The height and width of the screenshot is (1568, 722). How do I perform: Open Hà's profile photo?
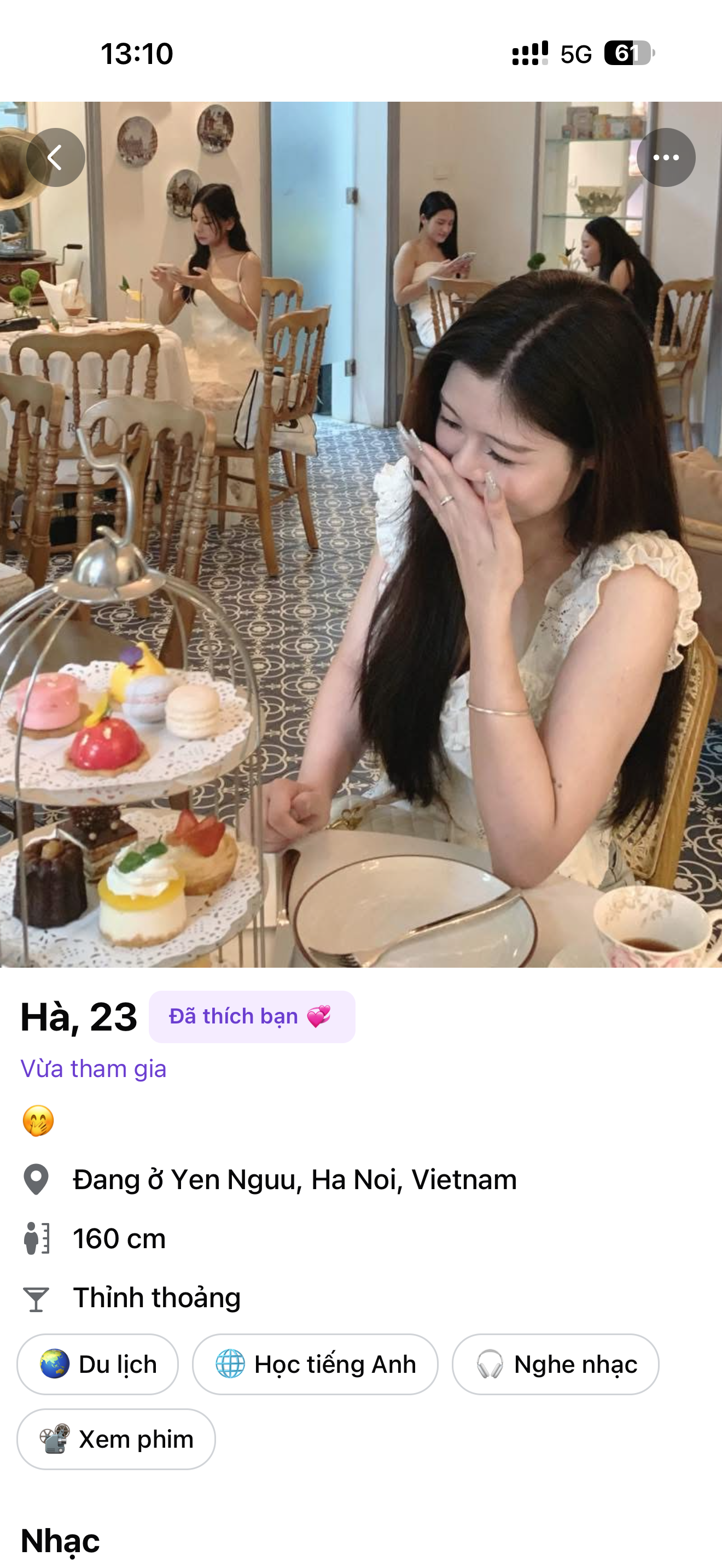click(360, 534)
